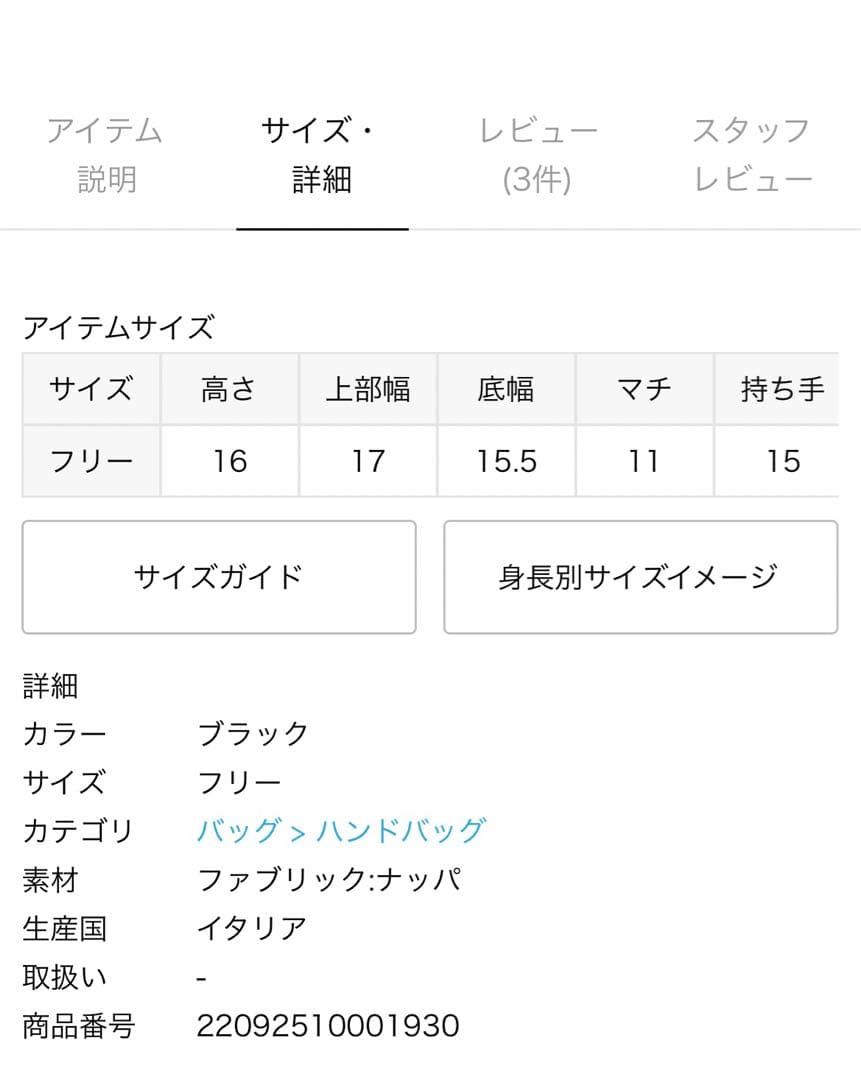Open the サイズガイド button

218,577
